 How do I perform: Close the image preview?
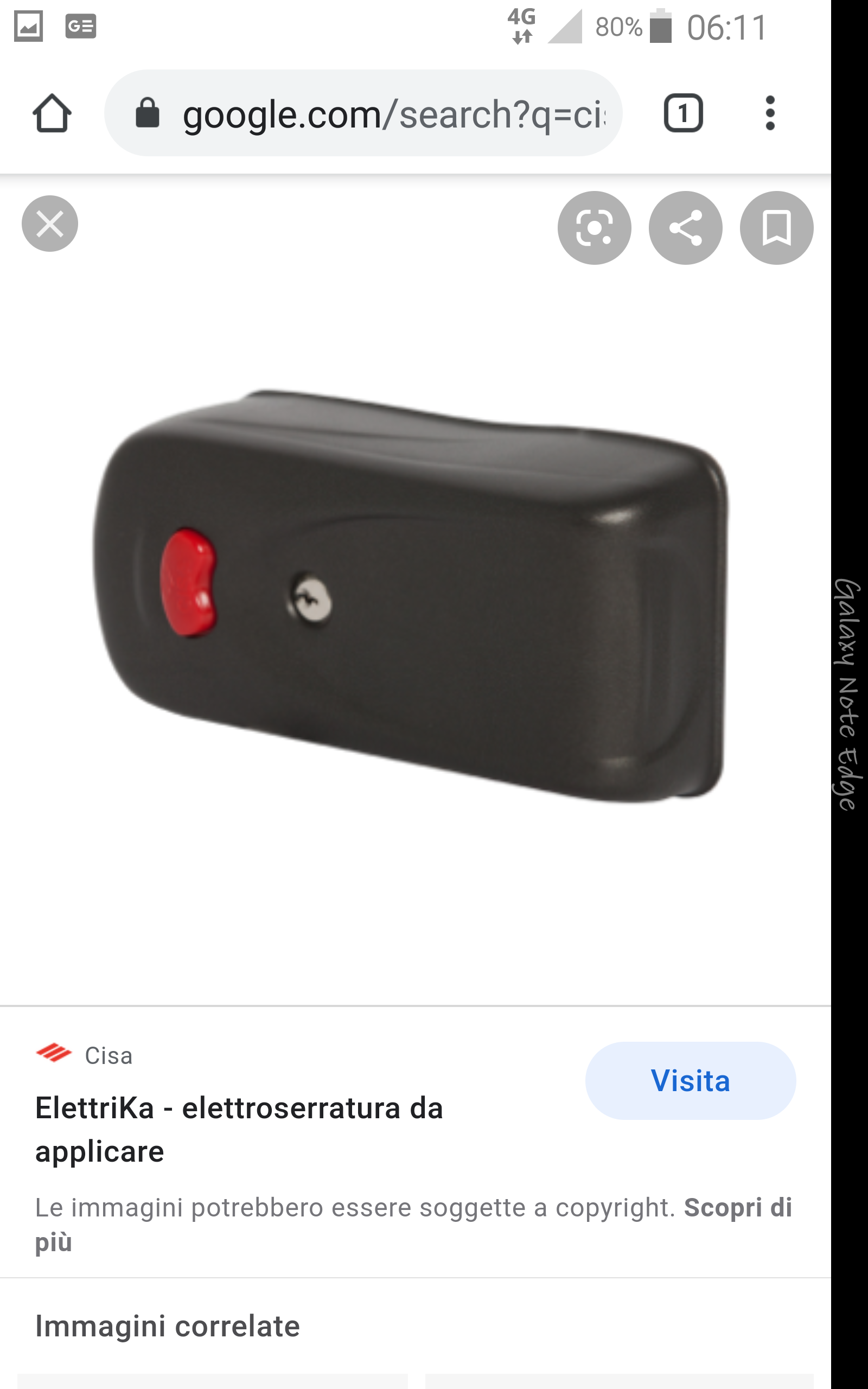50,224
